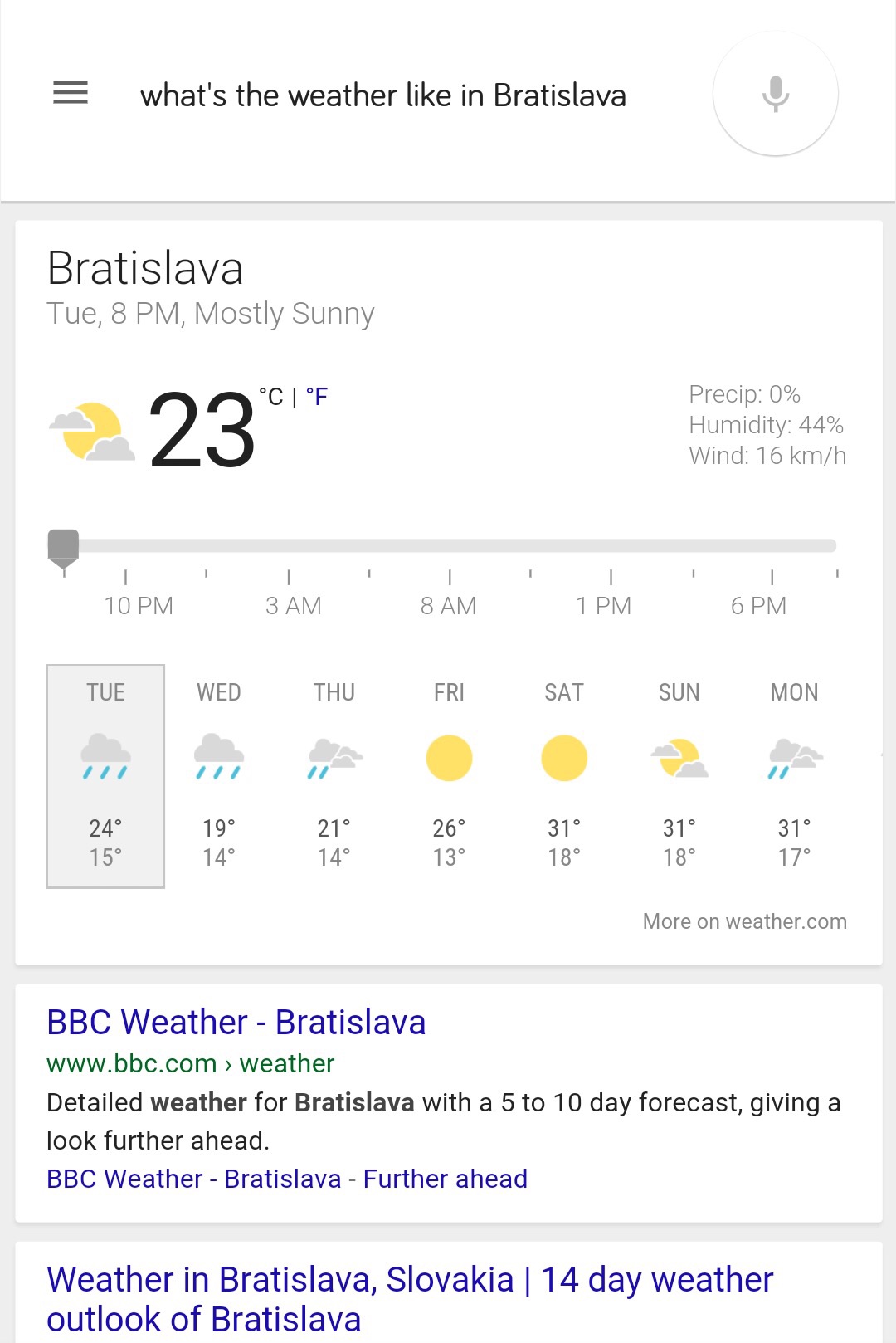
Task: Pick Sunday's forecast
Action: pos(679,775)
